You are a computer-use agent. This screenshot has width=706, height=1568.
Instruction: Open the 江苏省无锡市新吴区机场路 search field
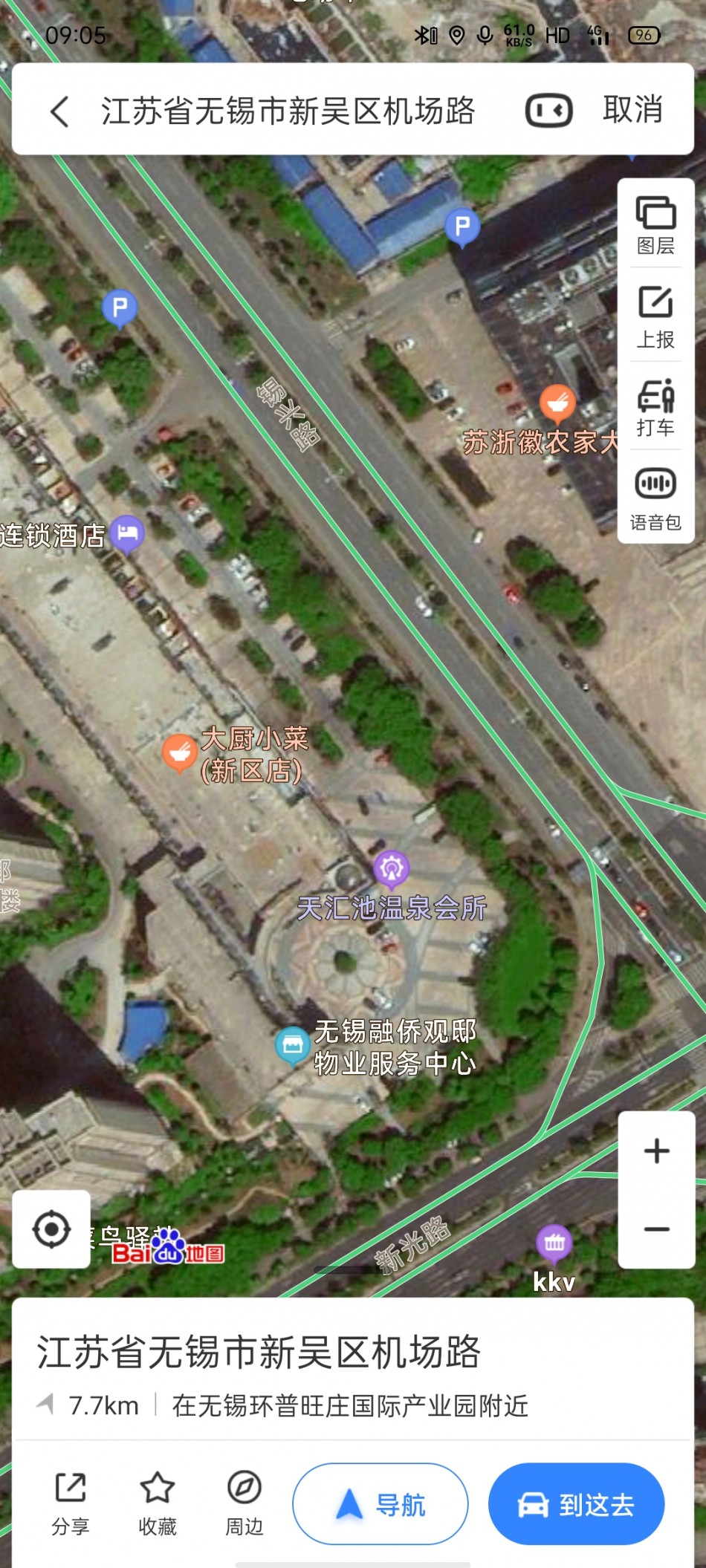click(288, 111)
